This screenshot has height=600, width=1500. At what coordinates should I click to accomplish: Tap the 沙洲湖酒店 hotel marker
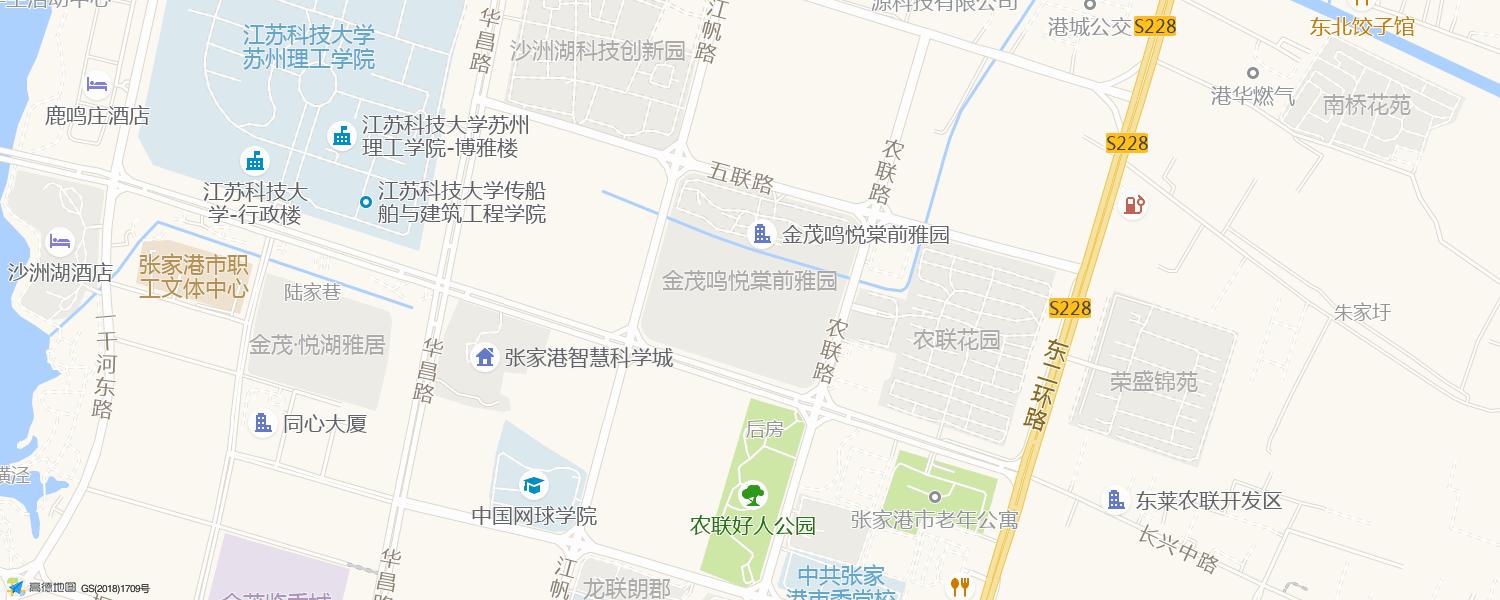tap(60, 242)
